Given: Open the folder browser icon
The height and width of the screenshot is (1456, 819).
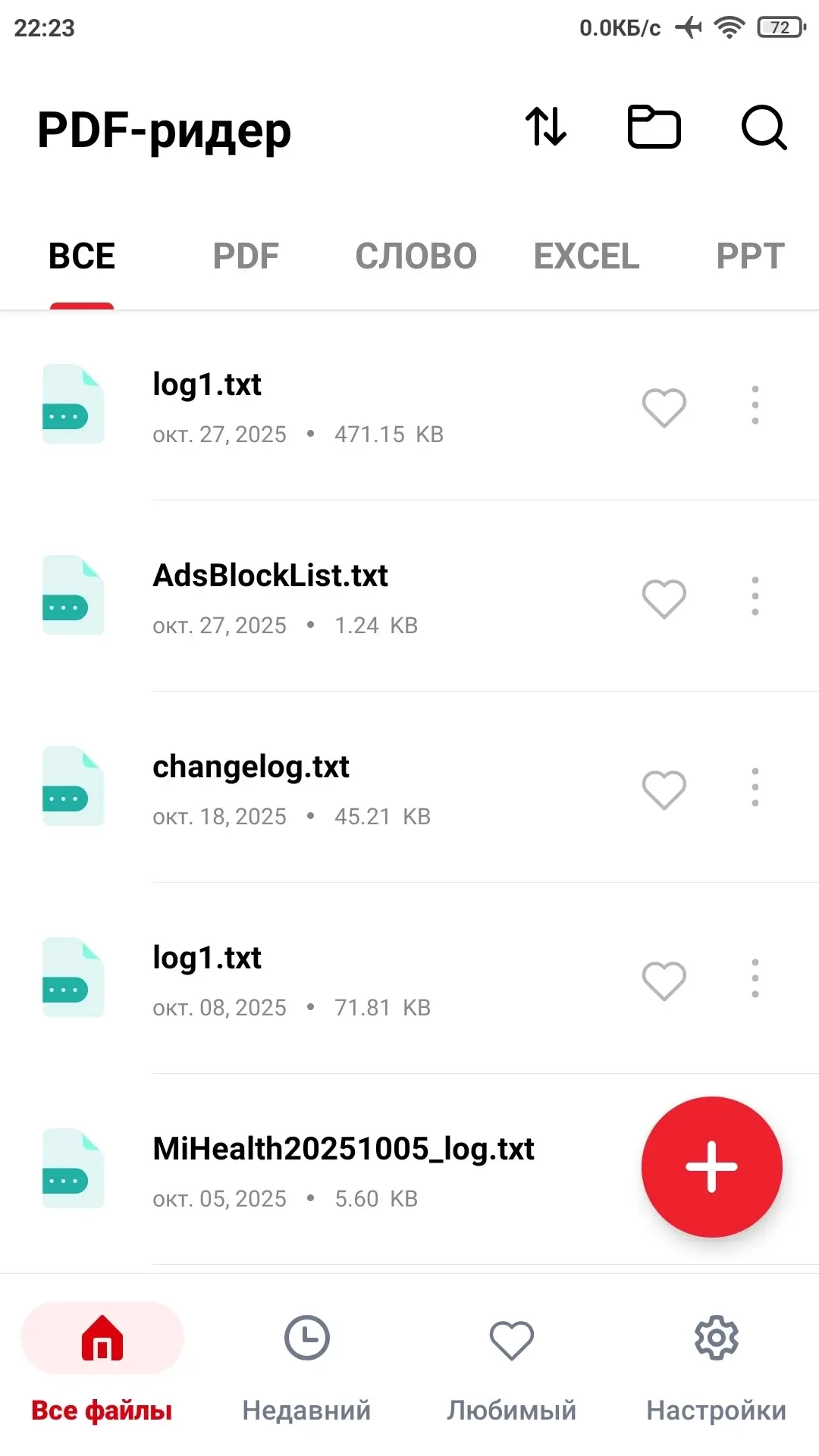Looking at the screenshot, I should (x=654, y=126).
